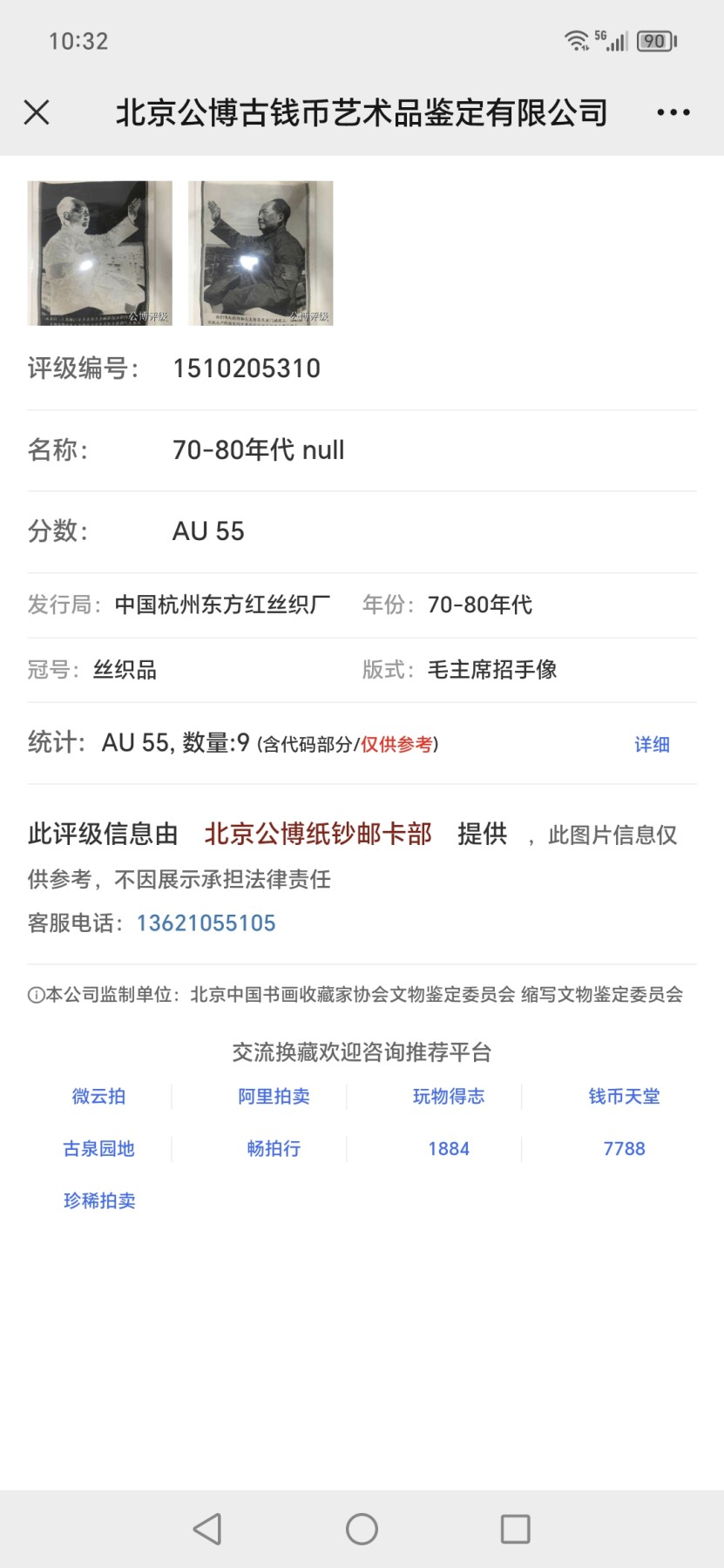View the first tapestry photo
This screenshot has width=724, height=1568.
point(100,253)
